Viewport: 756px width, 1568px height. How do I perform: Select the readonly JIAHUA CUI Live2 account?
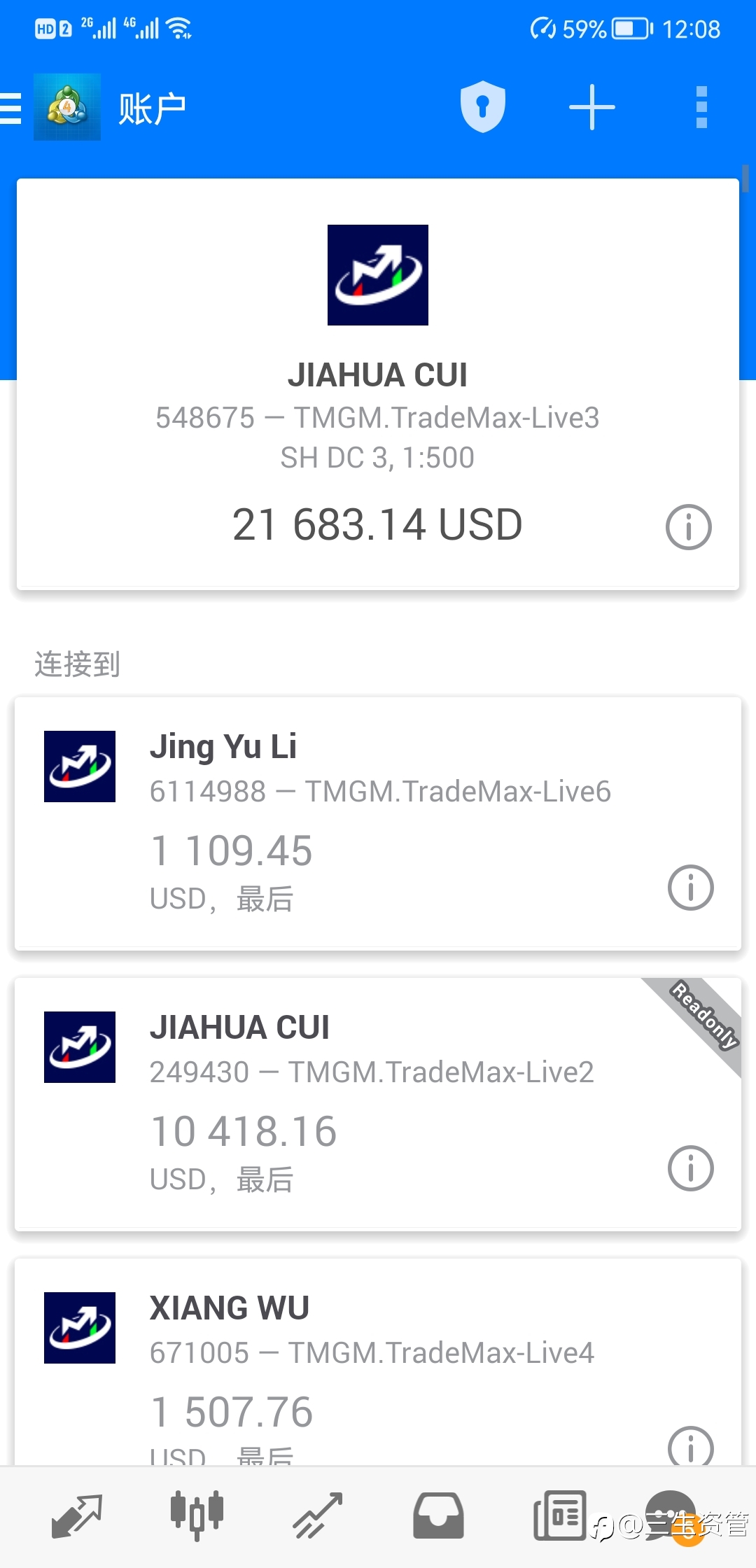click(378, 1104)
